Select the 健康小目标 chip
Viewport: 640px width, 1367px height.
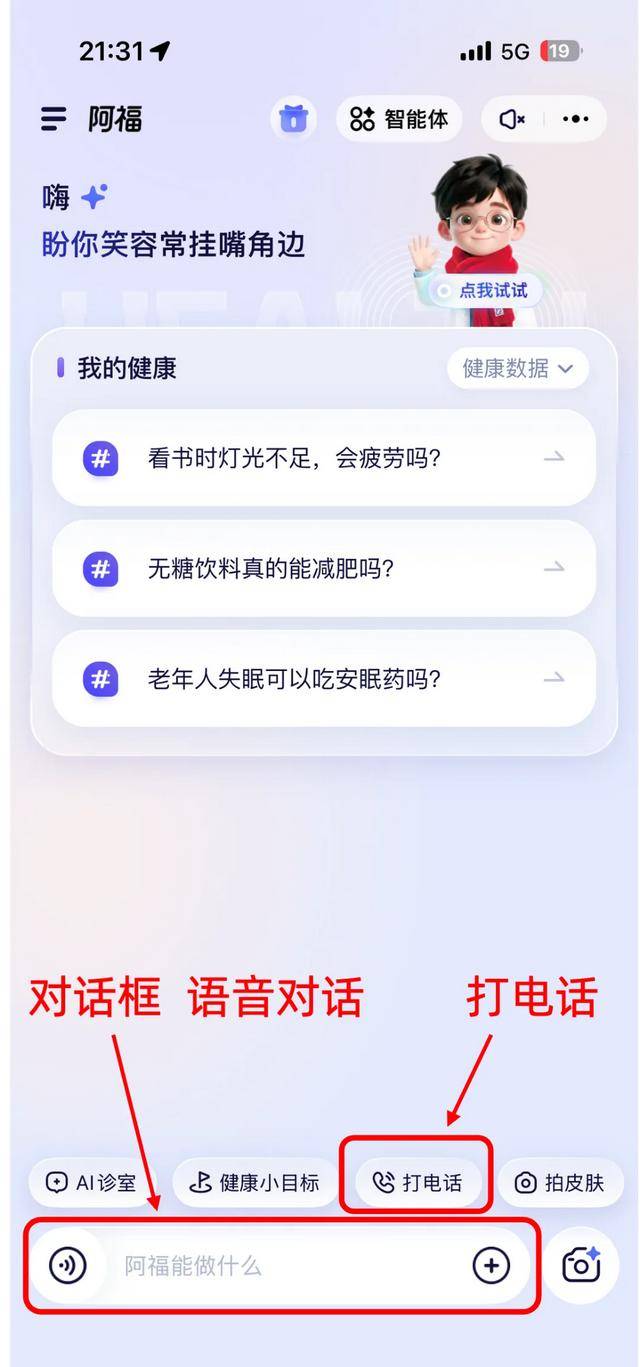(255, 1182)
